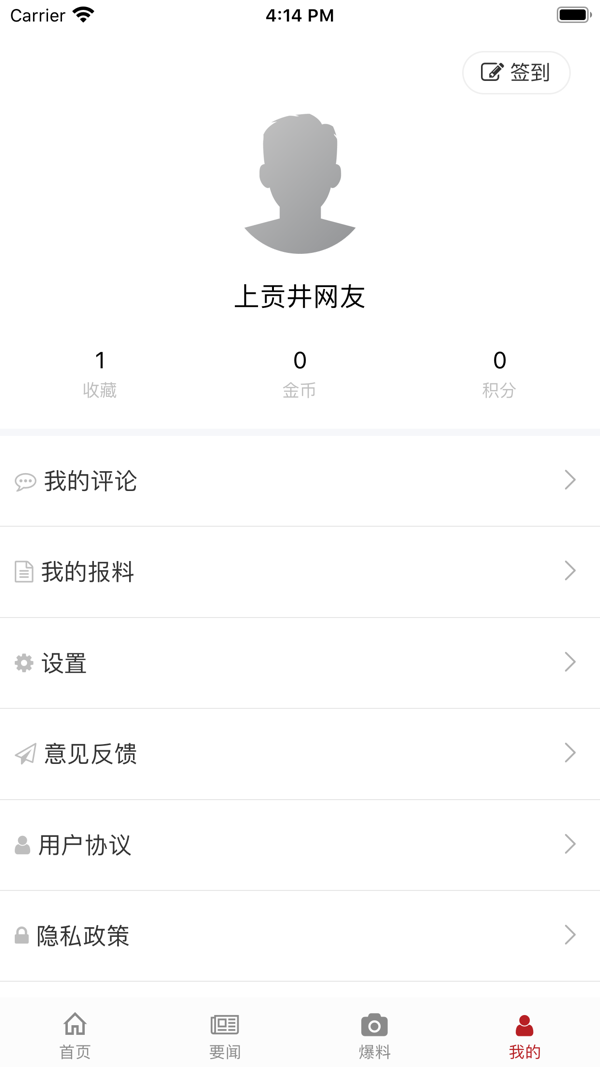
Task: Switch to the 首页 tab
Action: click(x=75, y=1035)
